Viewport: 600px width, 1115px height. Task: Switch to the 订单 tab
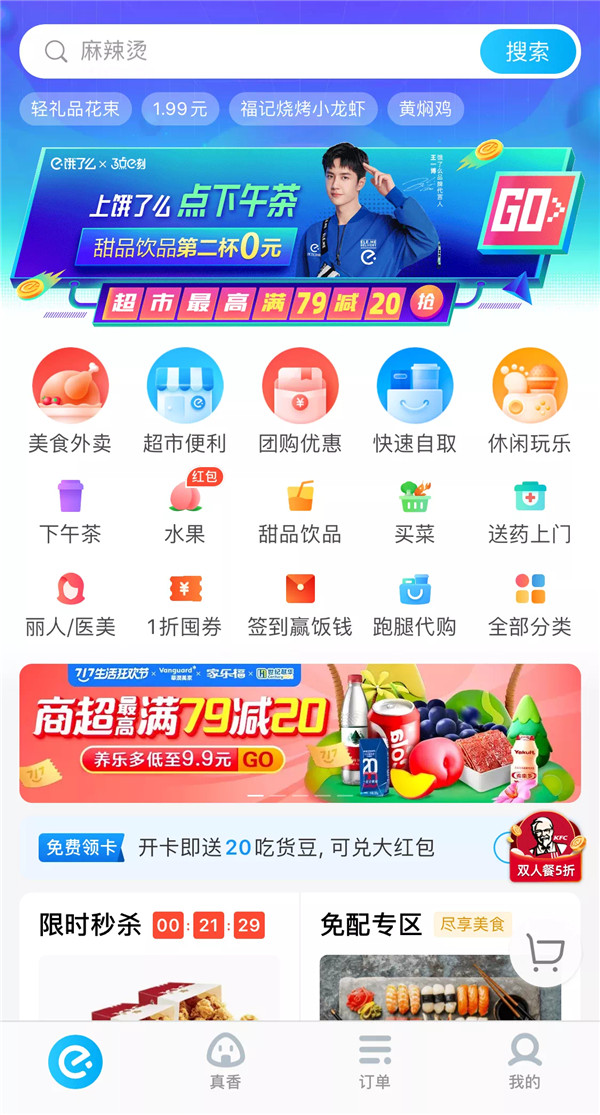pyautogui.click(x=375, y=1062)
